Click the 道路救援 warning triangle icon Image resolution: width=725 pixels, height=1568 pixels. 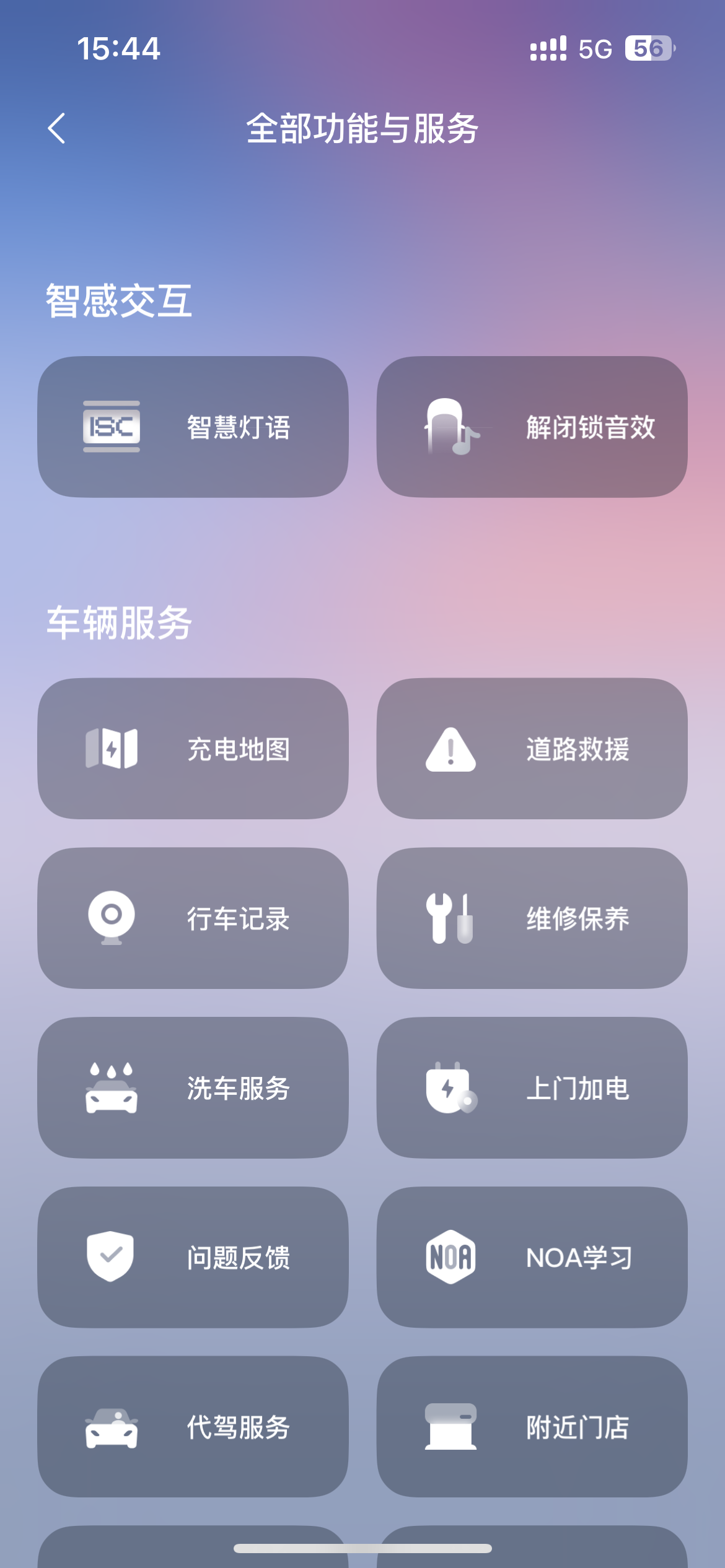point(449,749)
